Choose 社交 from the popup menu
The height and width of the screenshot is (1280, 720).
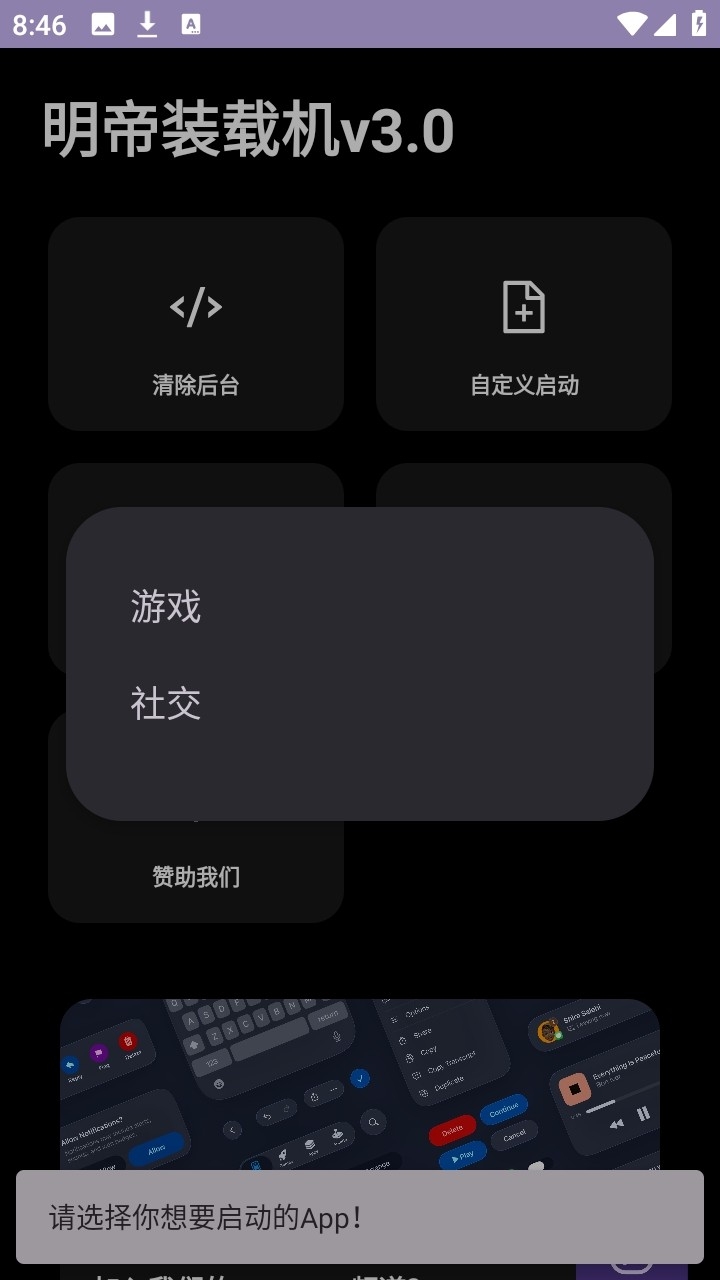point(166,704)
